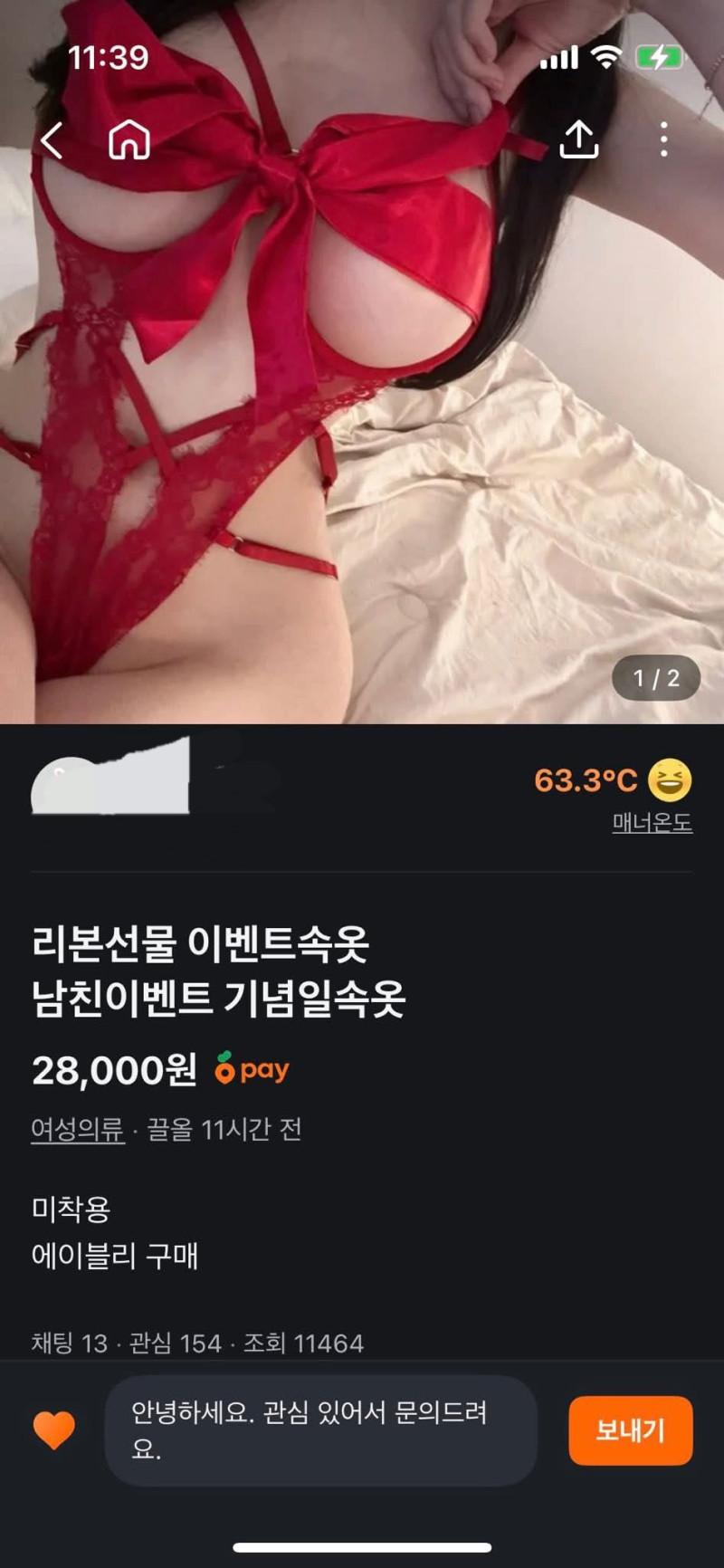Open the 매너온도 link
The height and width of the screenshot is (1568, 724).
click(652, 822)
